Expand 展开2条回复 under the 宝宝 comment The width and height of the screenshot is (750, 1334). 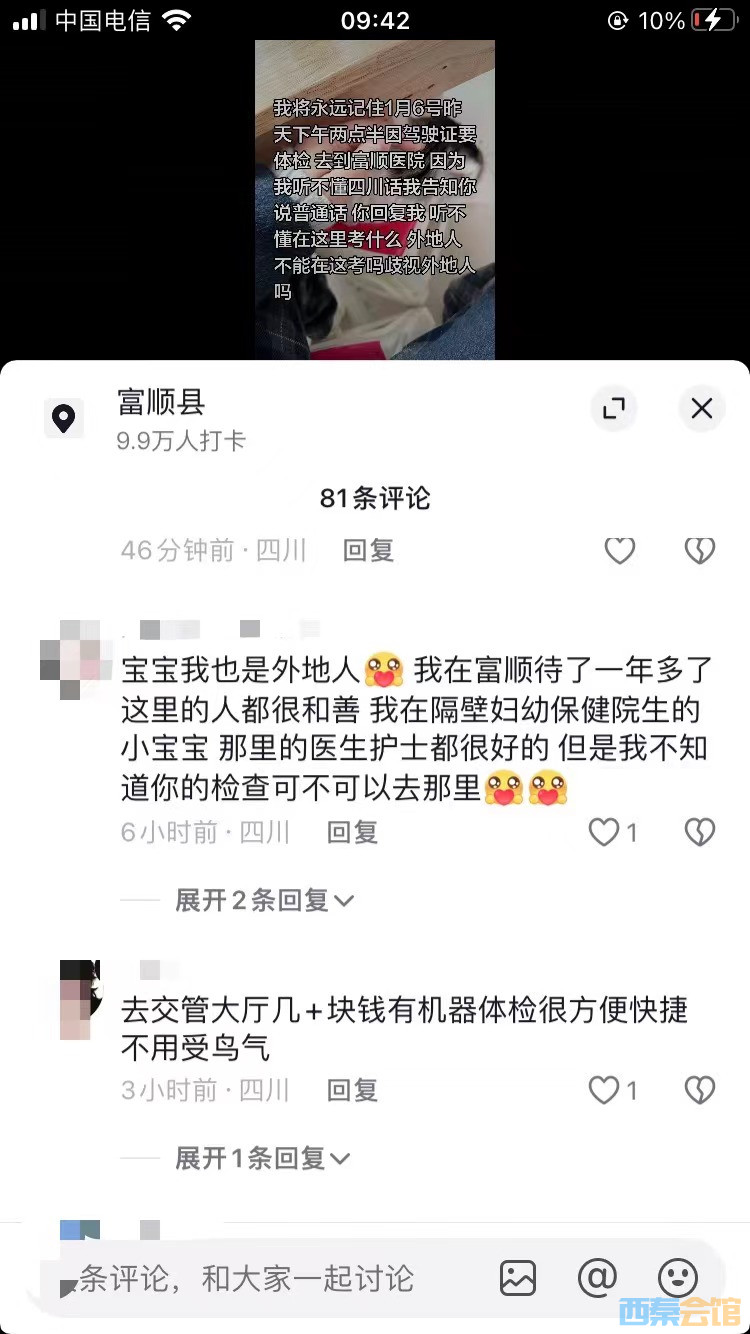[264, 900]
